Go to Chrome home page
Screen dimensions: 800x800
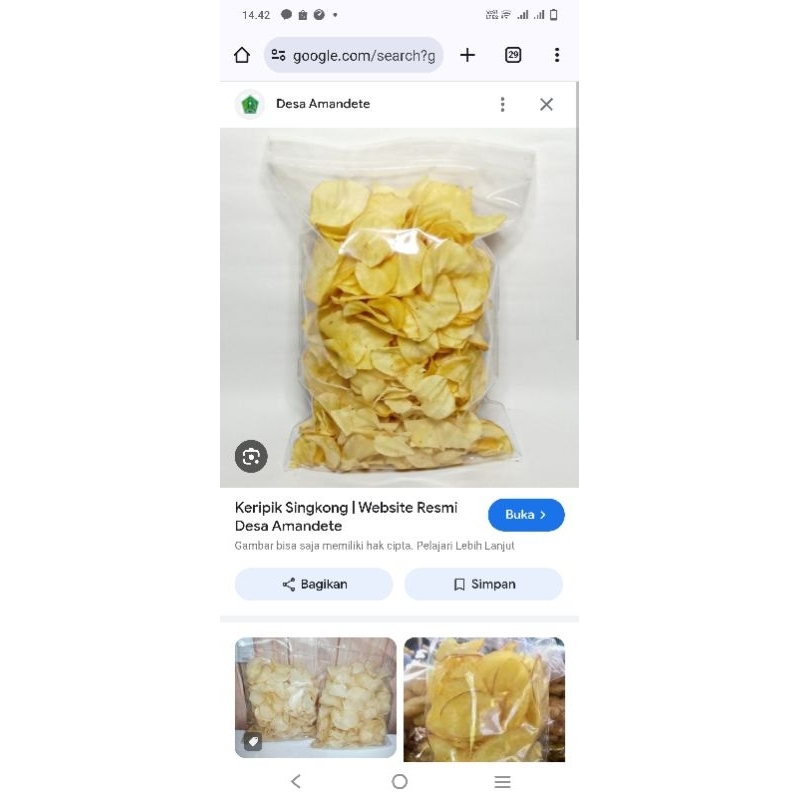point(242,55)
